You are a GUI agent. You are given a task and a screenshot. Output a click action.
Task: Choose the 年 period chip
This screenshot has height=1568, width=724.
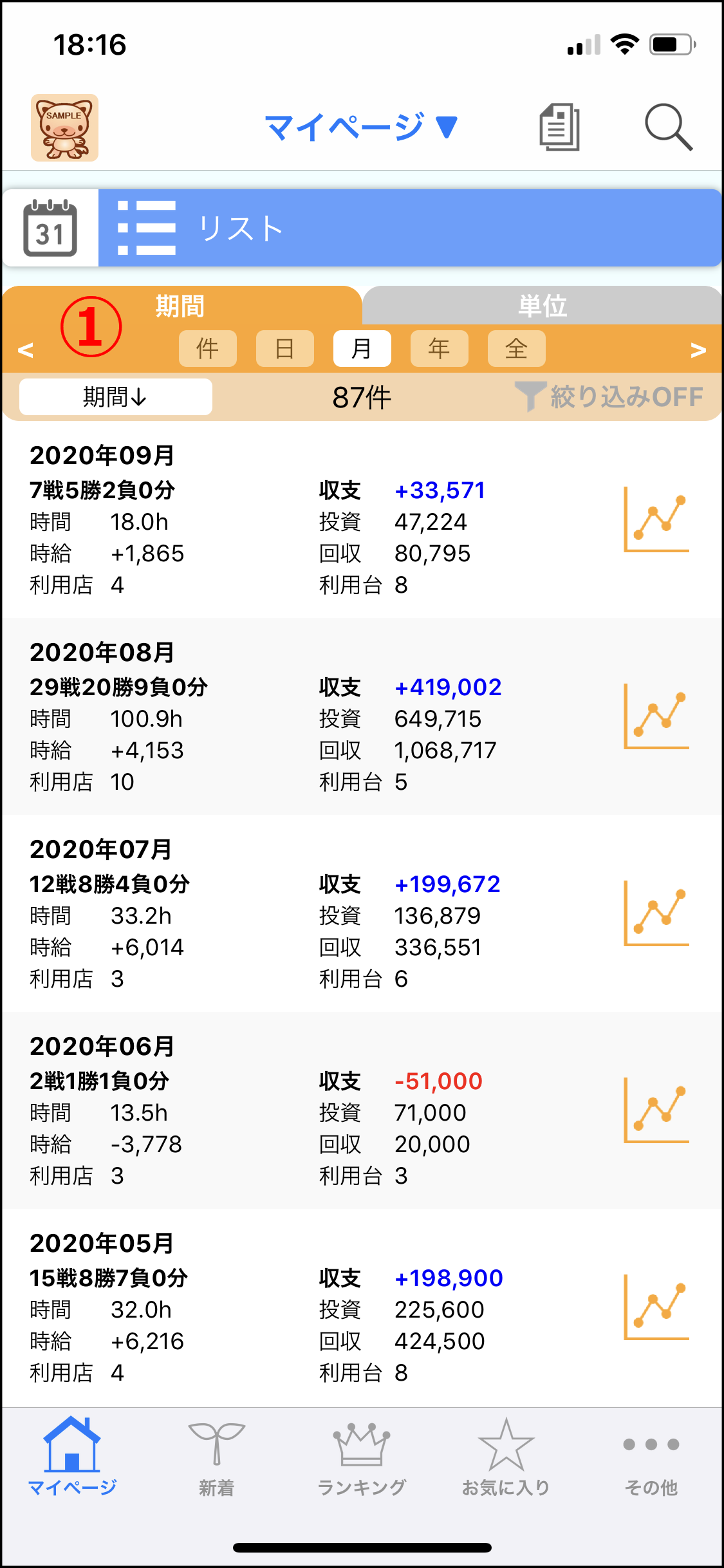[439, 348]
